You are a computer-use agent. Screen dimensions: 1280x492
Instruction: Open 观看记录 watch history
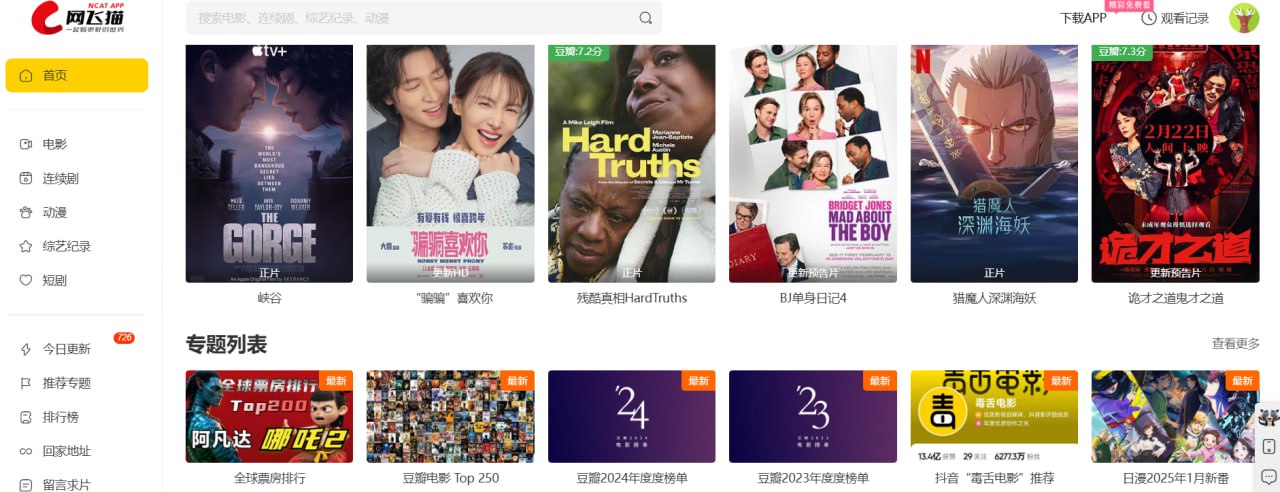(1175, 18)
